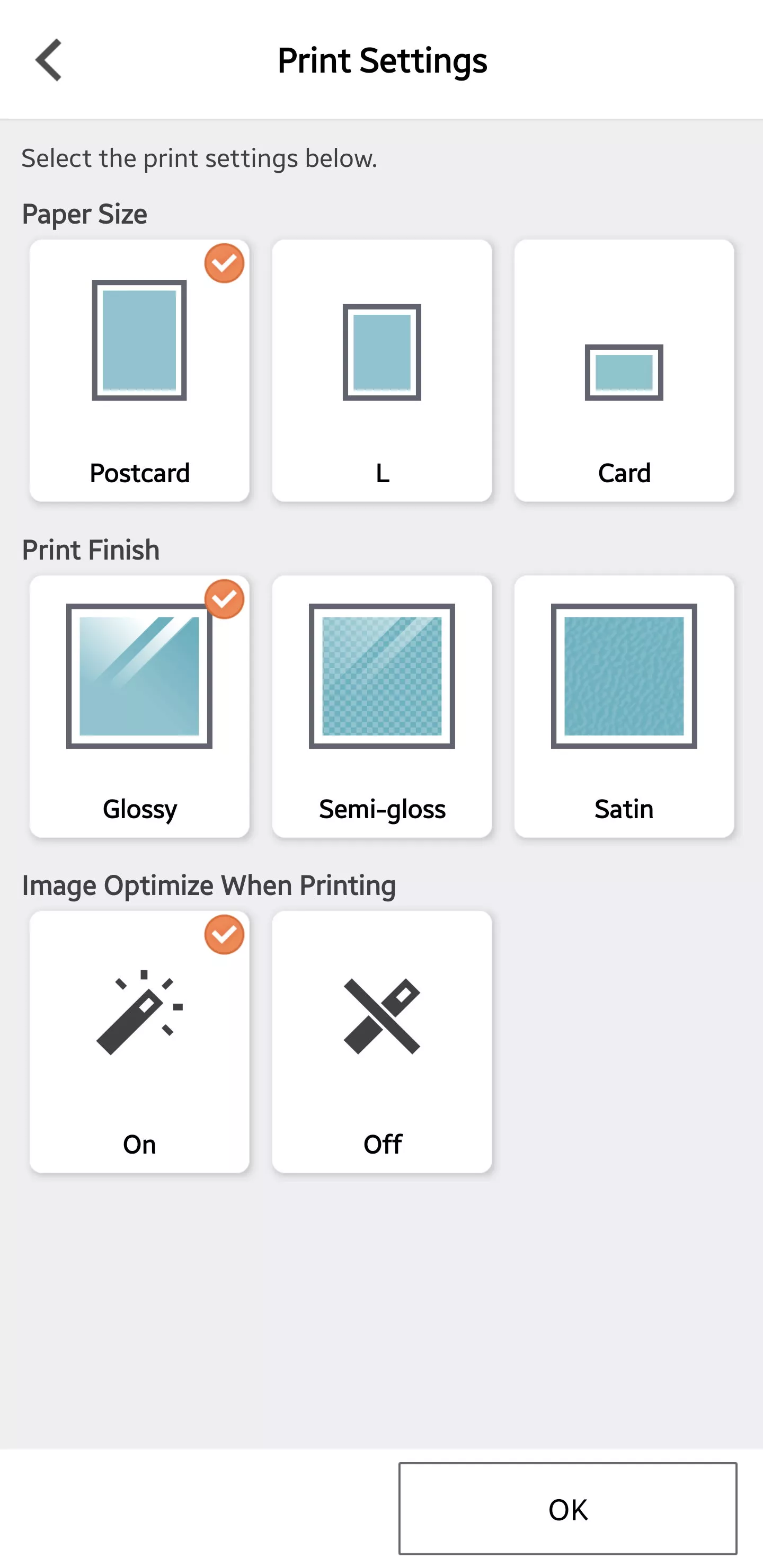The image size is (763, 1568).
Task: Switch finish to Semi-gloss
Action: (381, 706)
